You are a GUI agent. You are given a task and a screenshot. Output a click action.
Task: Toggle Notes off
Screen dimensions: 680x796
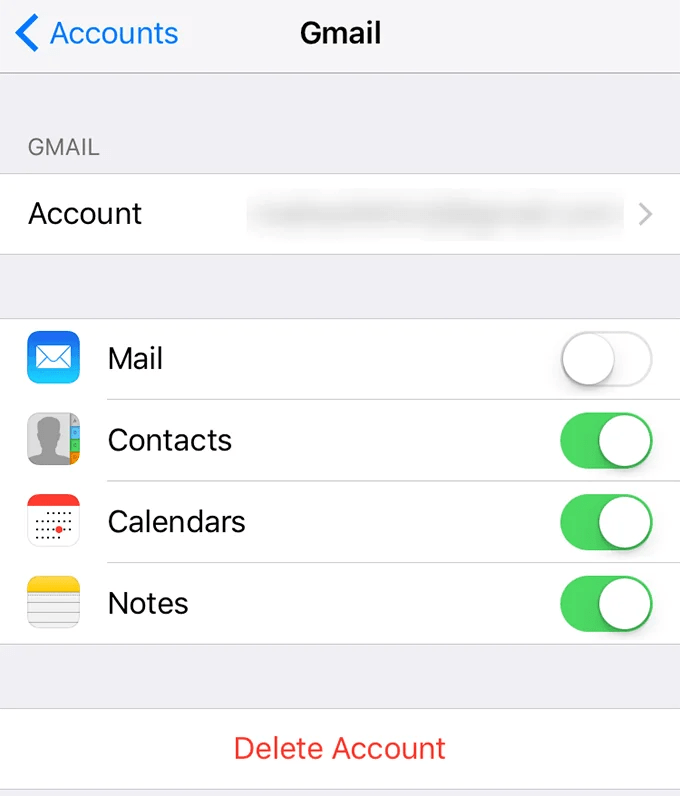(x=606, y=604)
